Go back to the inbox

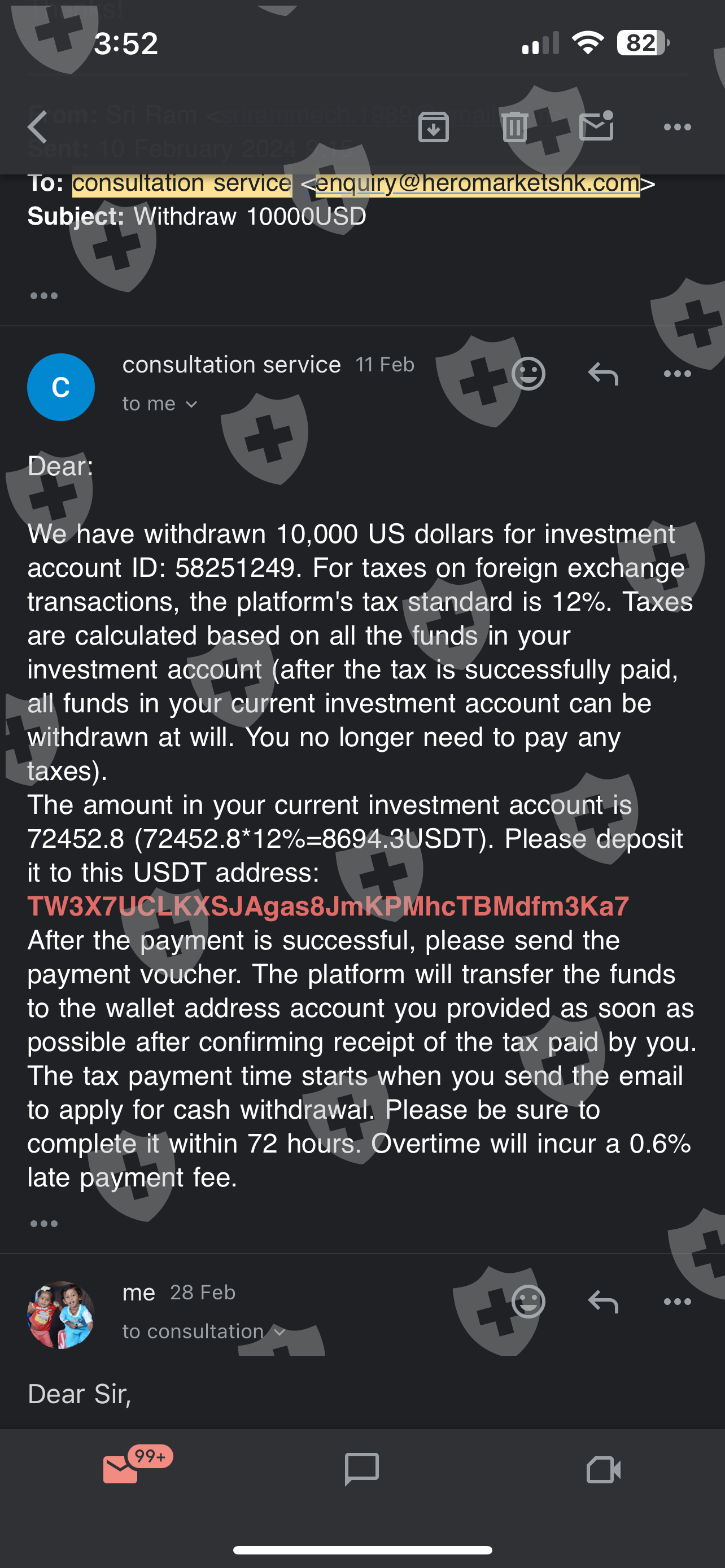tap(38, 126)
